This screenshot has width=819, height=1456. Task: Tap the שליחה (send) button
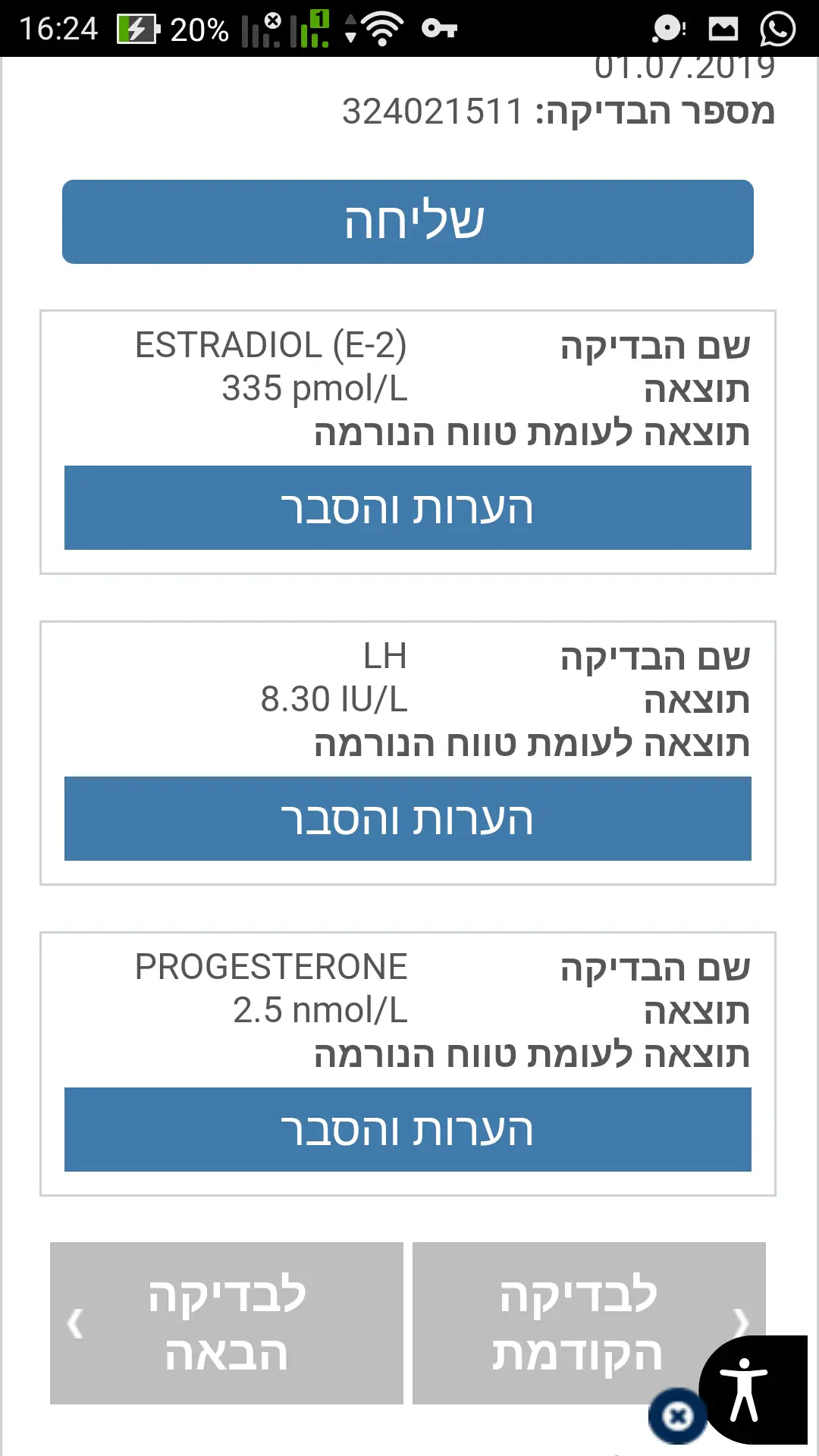coord(408,221)
